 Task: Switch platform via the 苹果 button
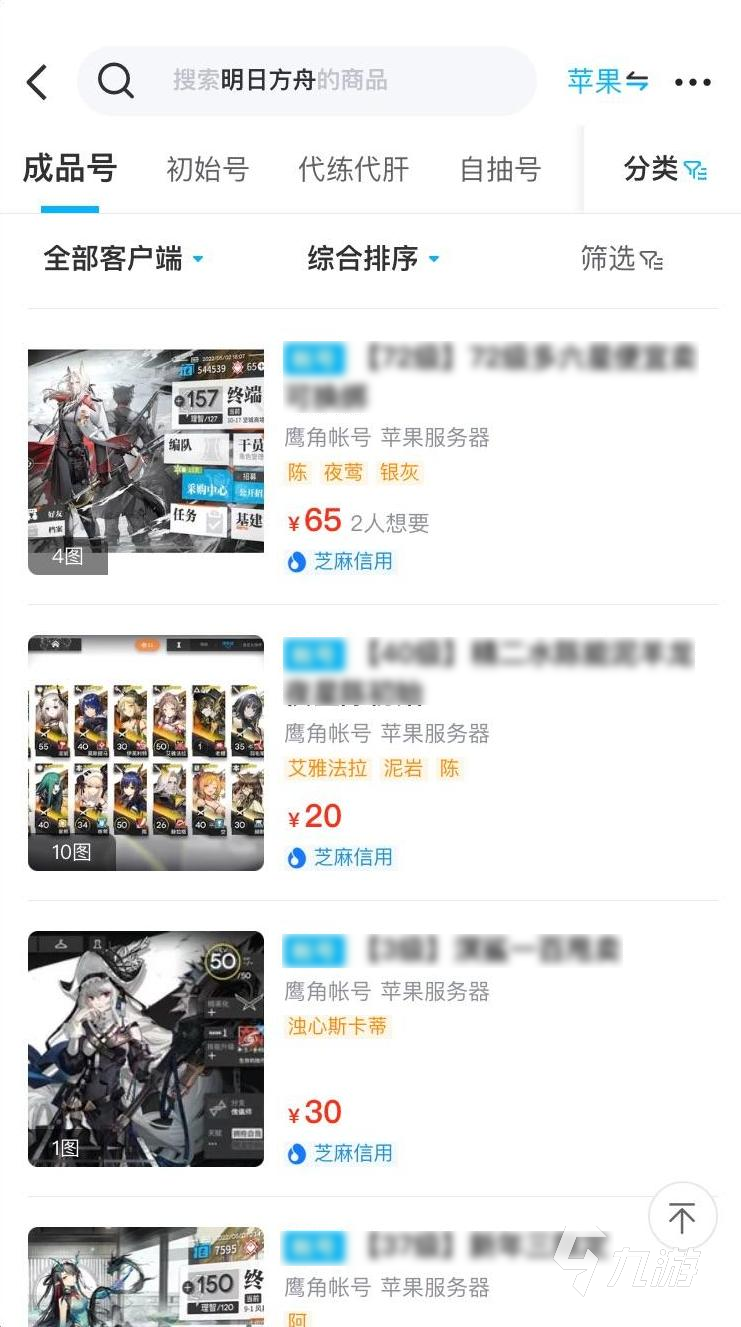point(607,81)
